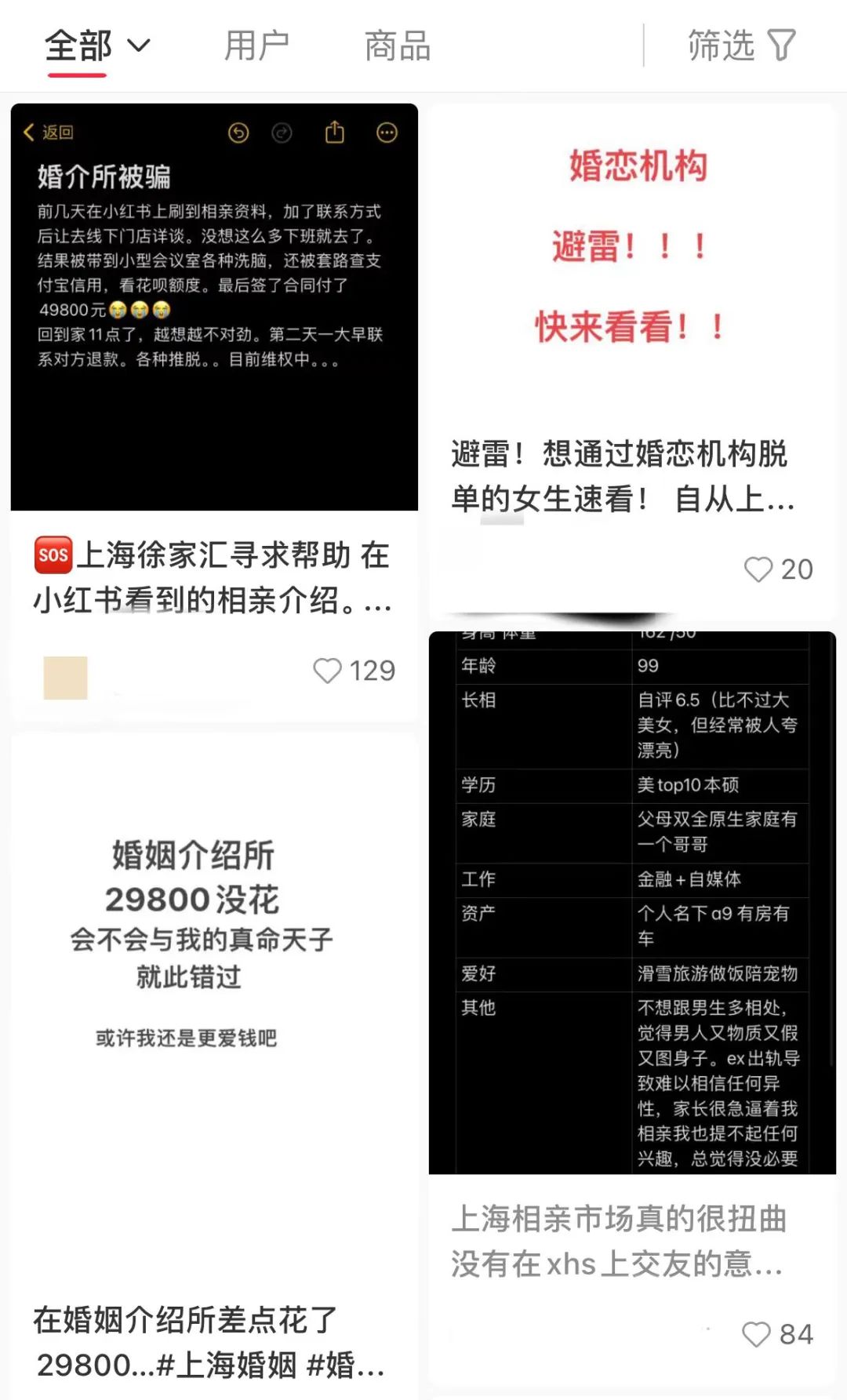Like the 避雷！想通过婚恋机构脱单 post

[758, 569]
